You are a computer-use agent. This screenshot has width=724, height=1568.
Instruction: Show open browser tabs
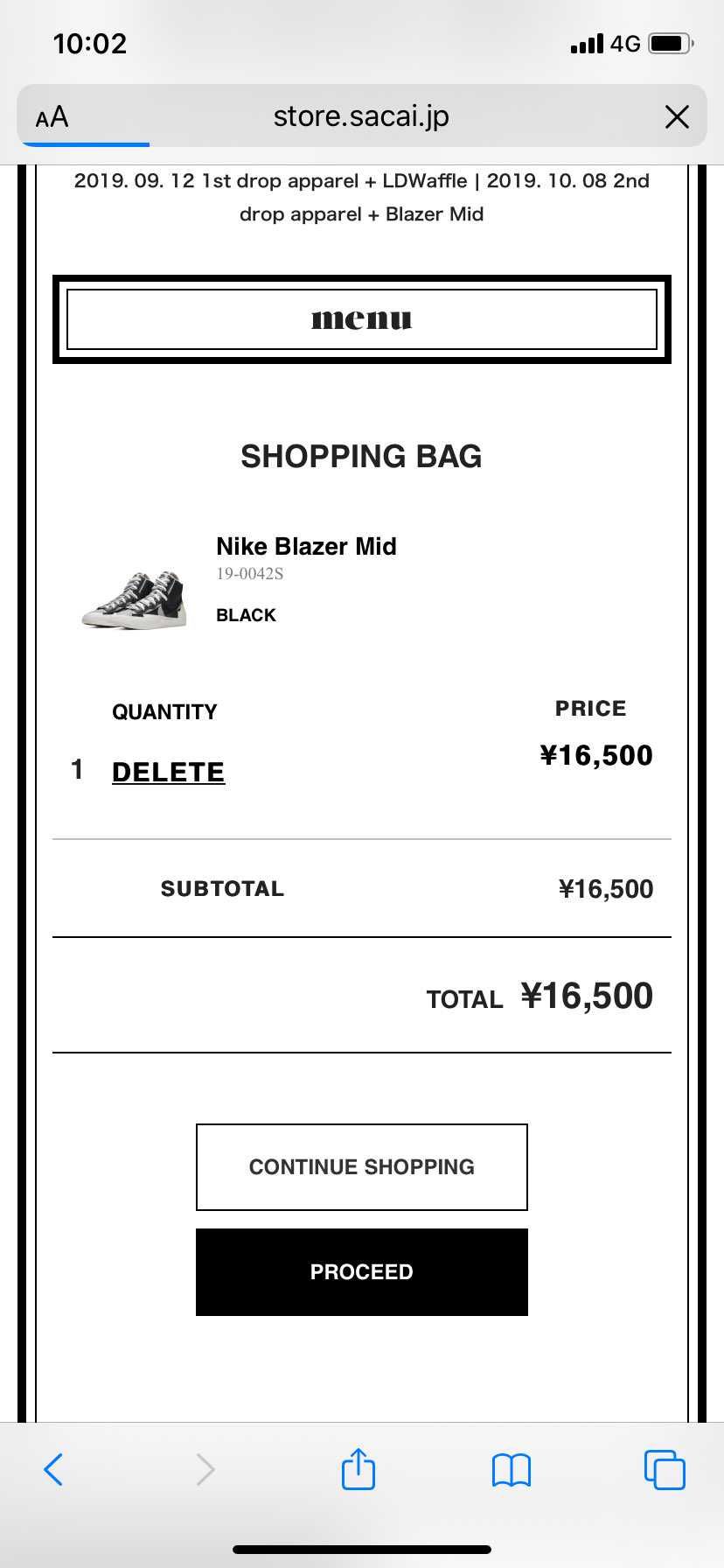coord(665,1469)
